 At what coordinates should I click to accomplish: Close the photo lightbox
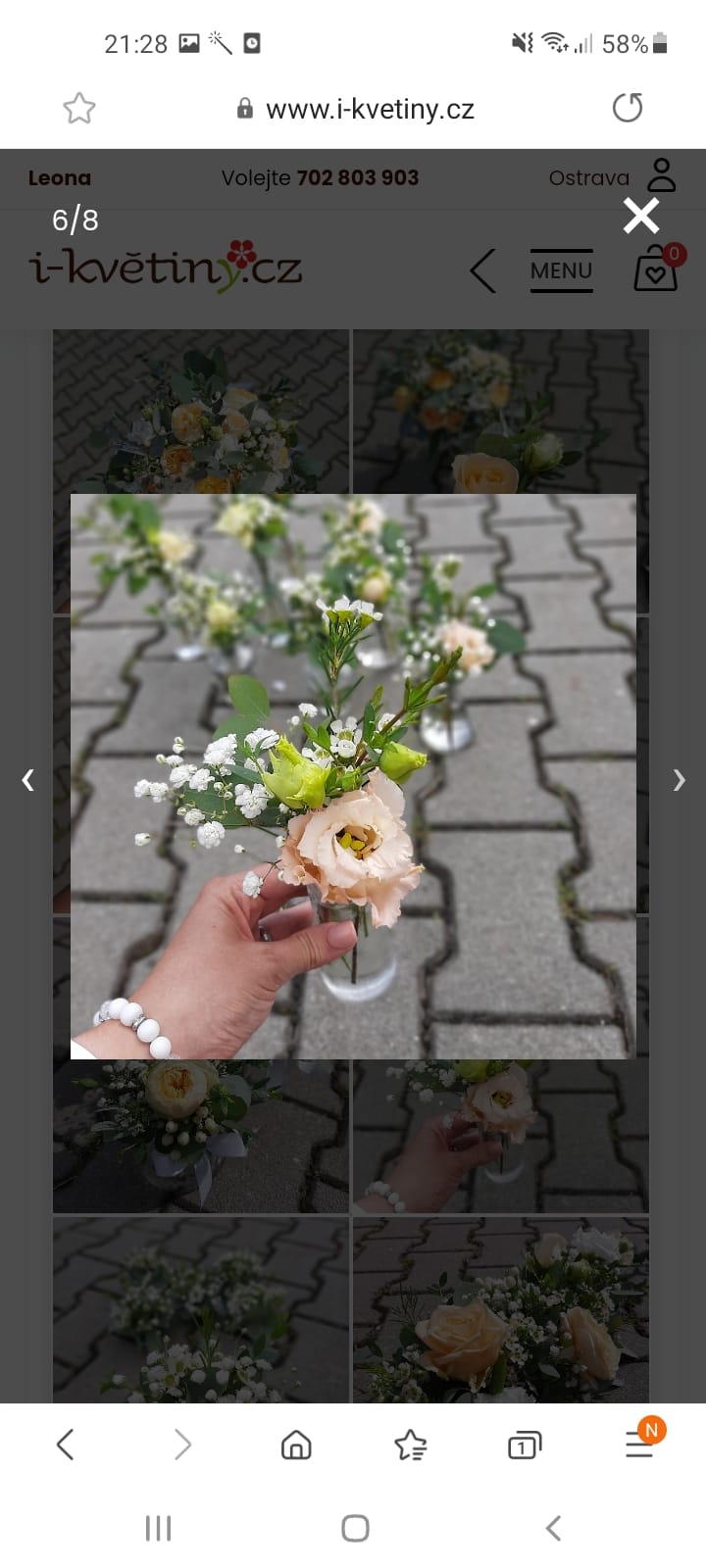641,216
